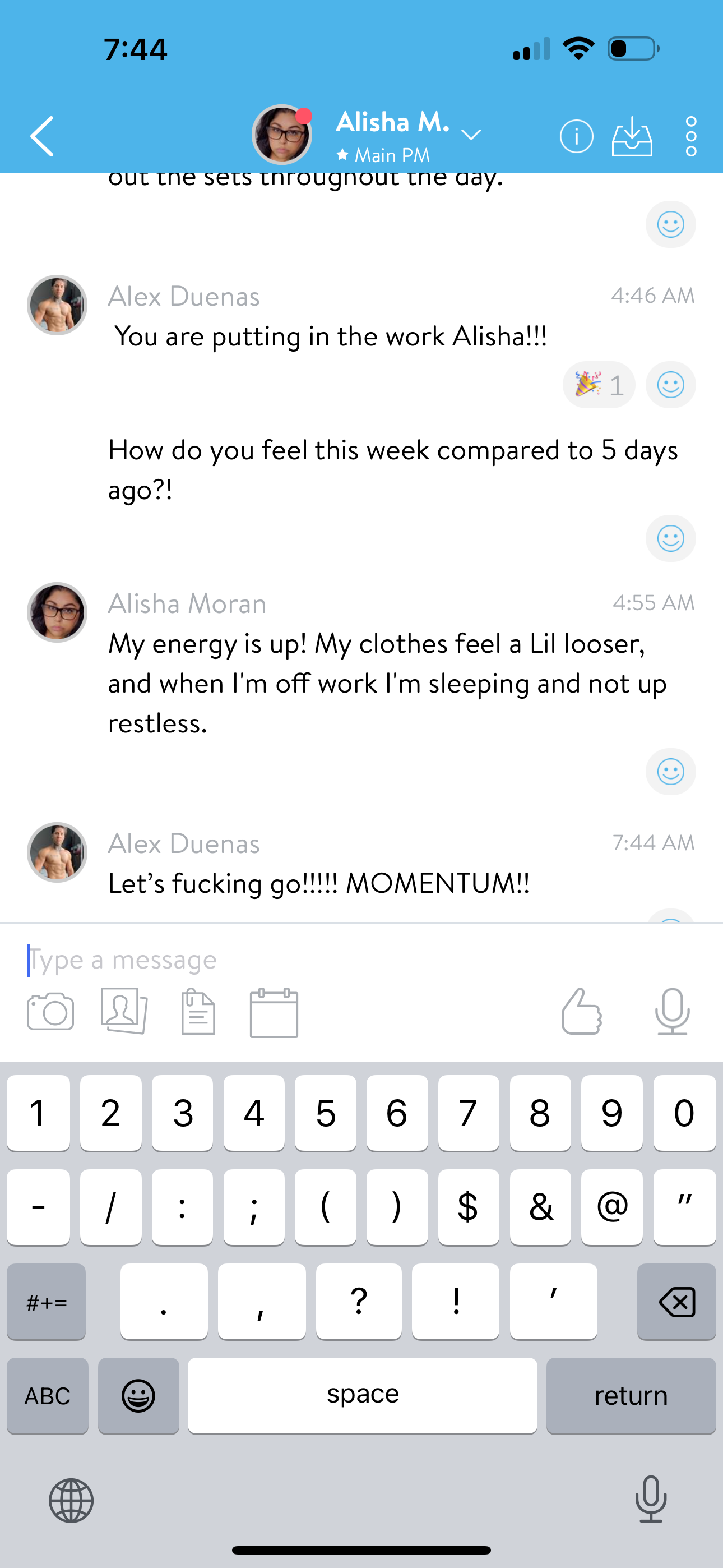Switch keyboard to ABC letters
Viewport: 723px width, 1568px height.
48,1395
